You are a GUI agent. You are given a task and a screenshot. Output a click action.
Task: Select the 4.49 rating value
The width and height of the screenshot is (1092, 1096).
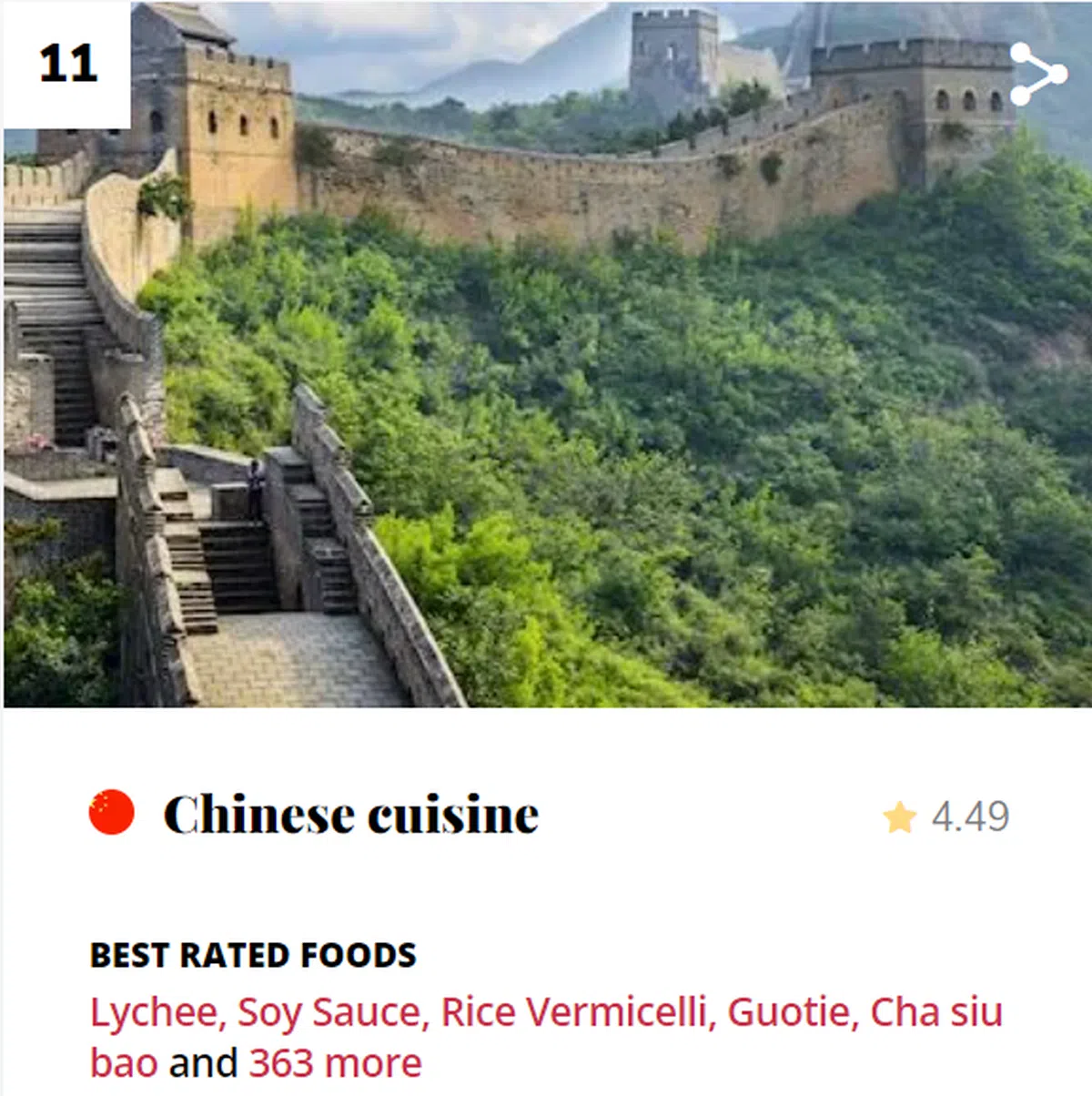coord(970,817)
